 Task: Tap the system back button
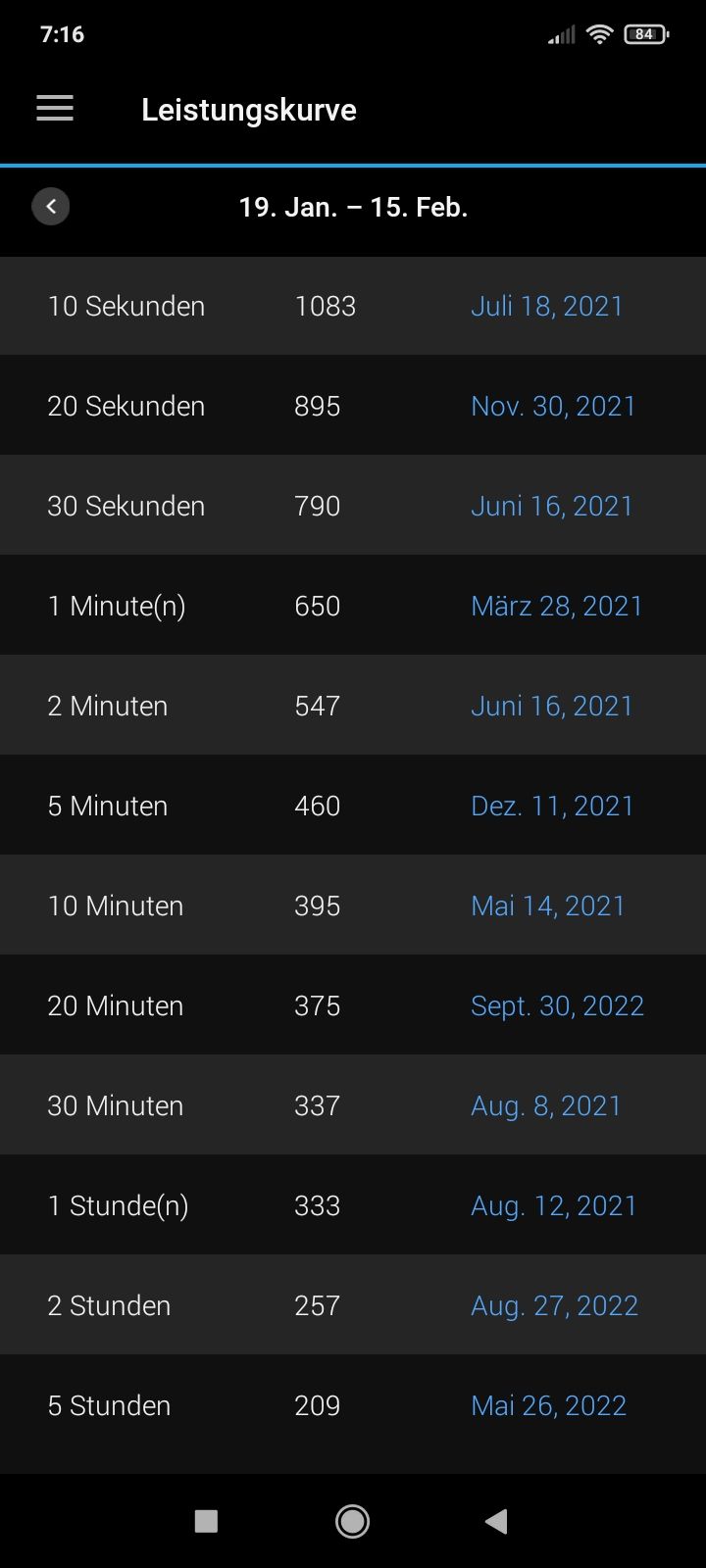click(x=496, y=1521)
